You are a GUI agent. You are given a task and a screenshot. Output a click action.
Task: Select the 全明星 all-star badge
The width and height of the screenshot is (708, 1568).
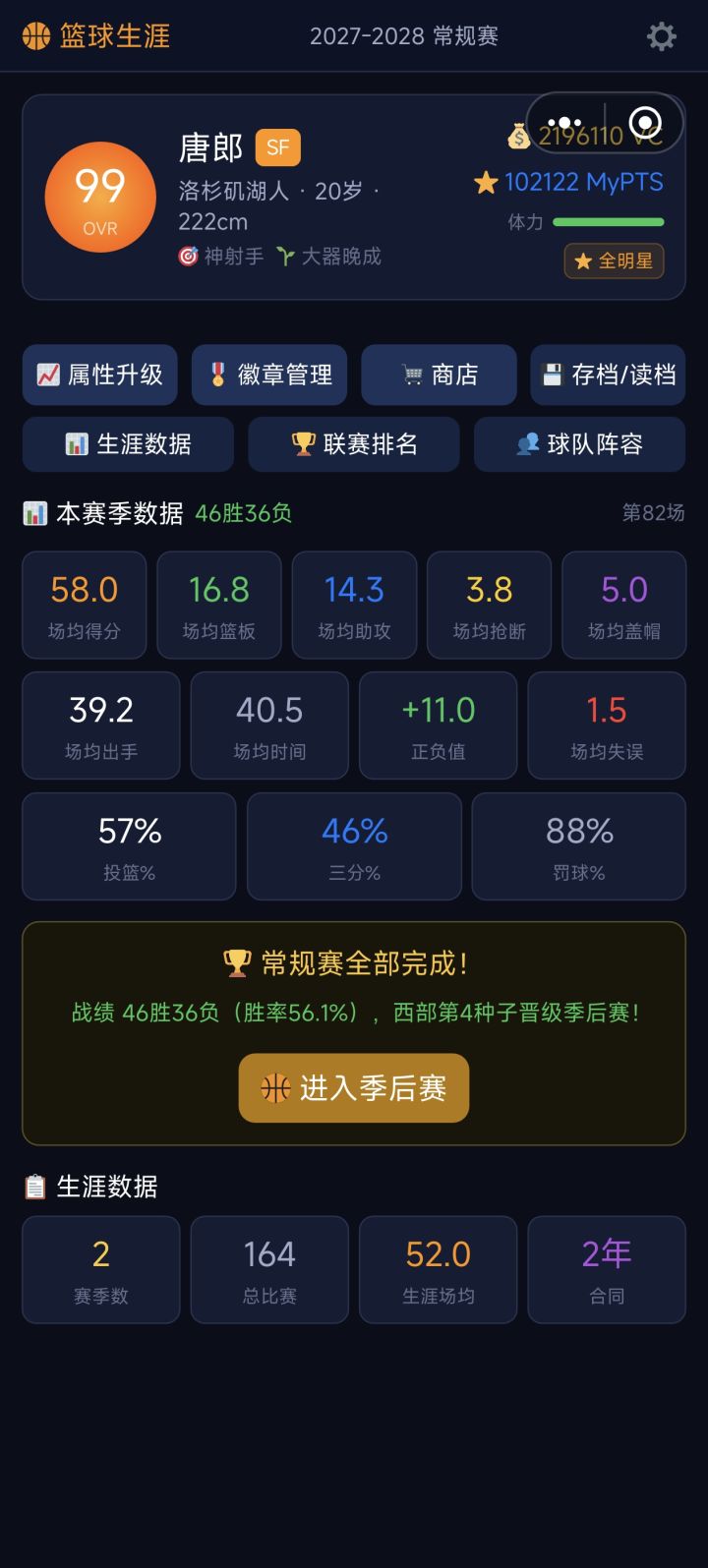(613, 261)
